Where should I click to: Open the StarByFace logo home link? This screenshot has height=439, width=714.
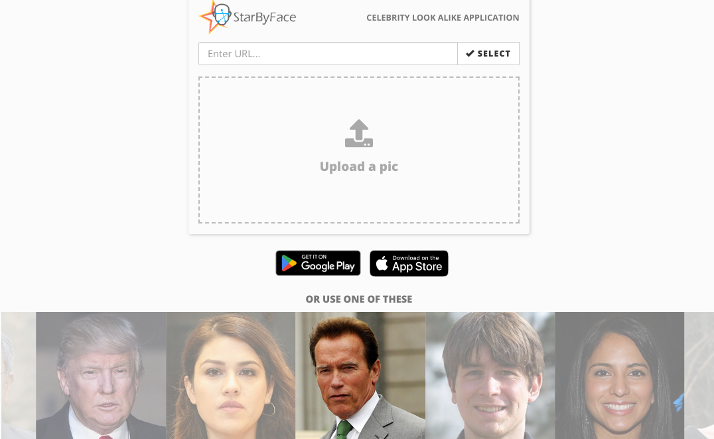click(248, 17)
